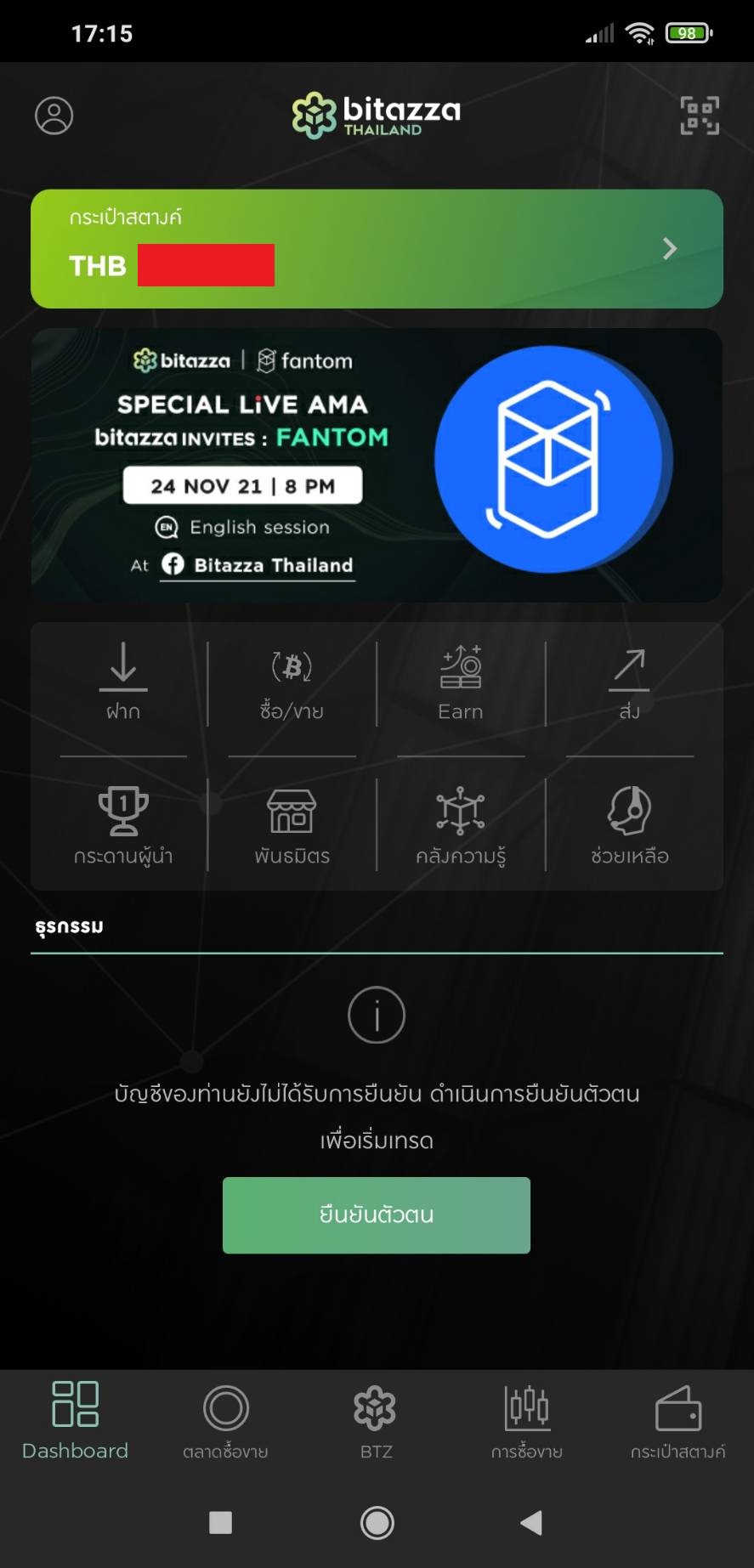Tap the ฝาก deposit shortcut
The image size is (754, 1568).
pyautogui.click(x=123, y=682)
